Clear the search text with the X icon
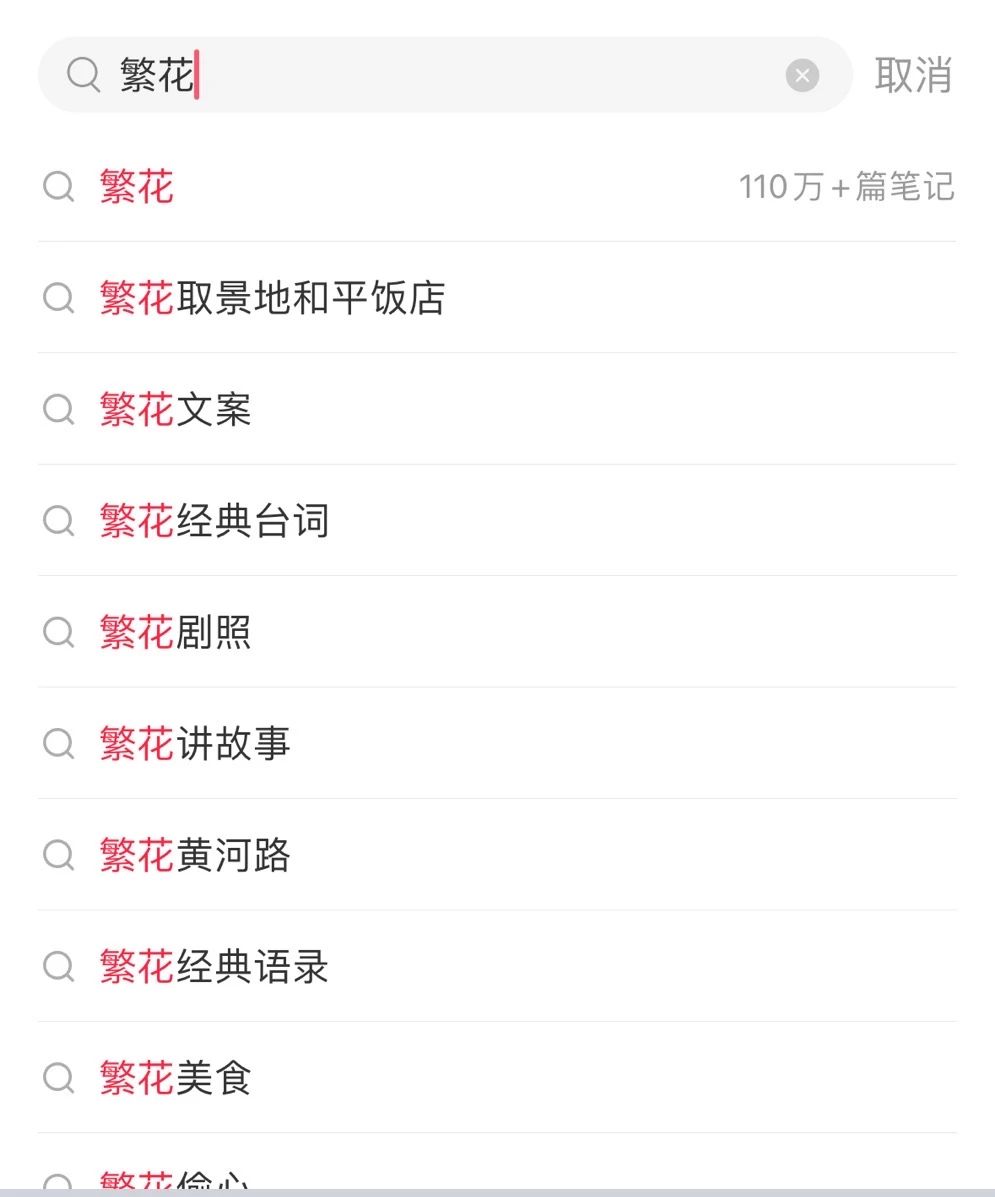 (802, 75)
